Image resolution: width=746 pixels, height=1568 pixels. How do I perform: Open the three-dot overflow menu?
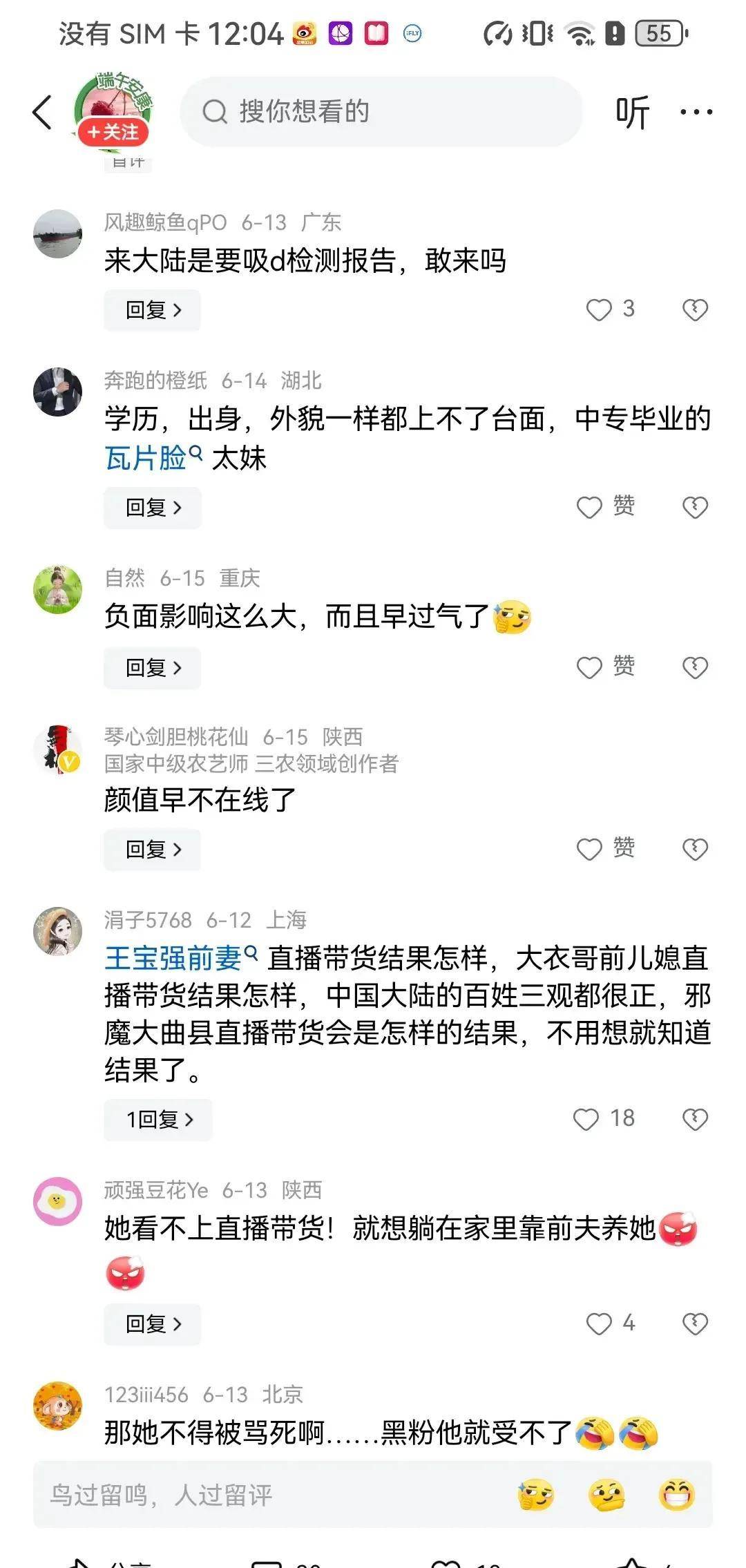click(696, 111)
